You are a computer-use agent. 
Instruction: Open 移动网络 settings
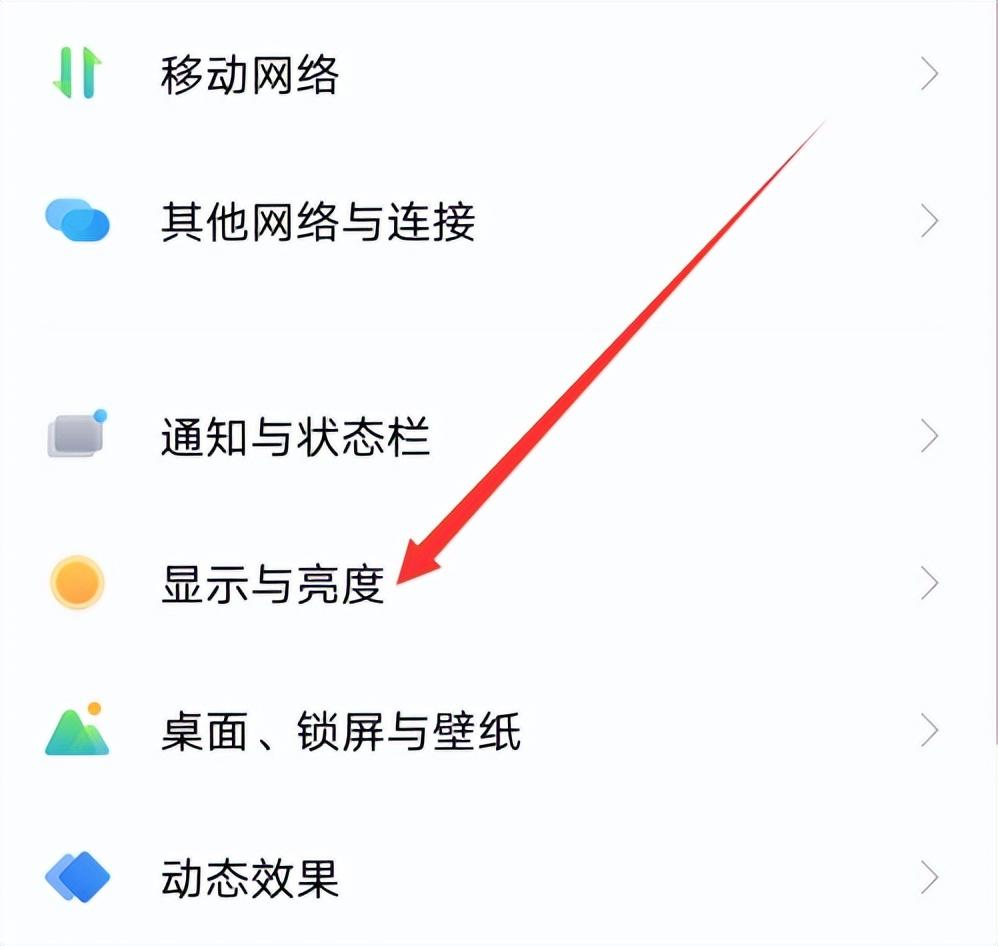coord(250,75)
